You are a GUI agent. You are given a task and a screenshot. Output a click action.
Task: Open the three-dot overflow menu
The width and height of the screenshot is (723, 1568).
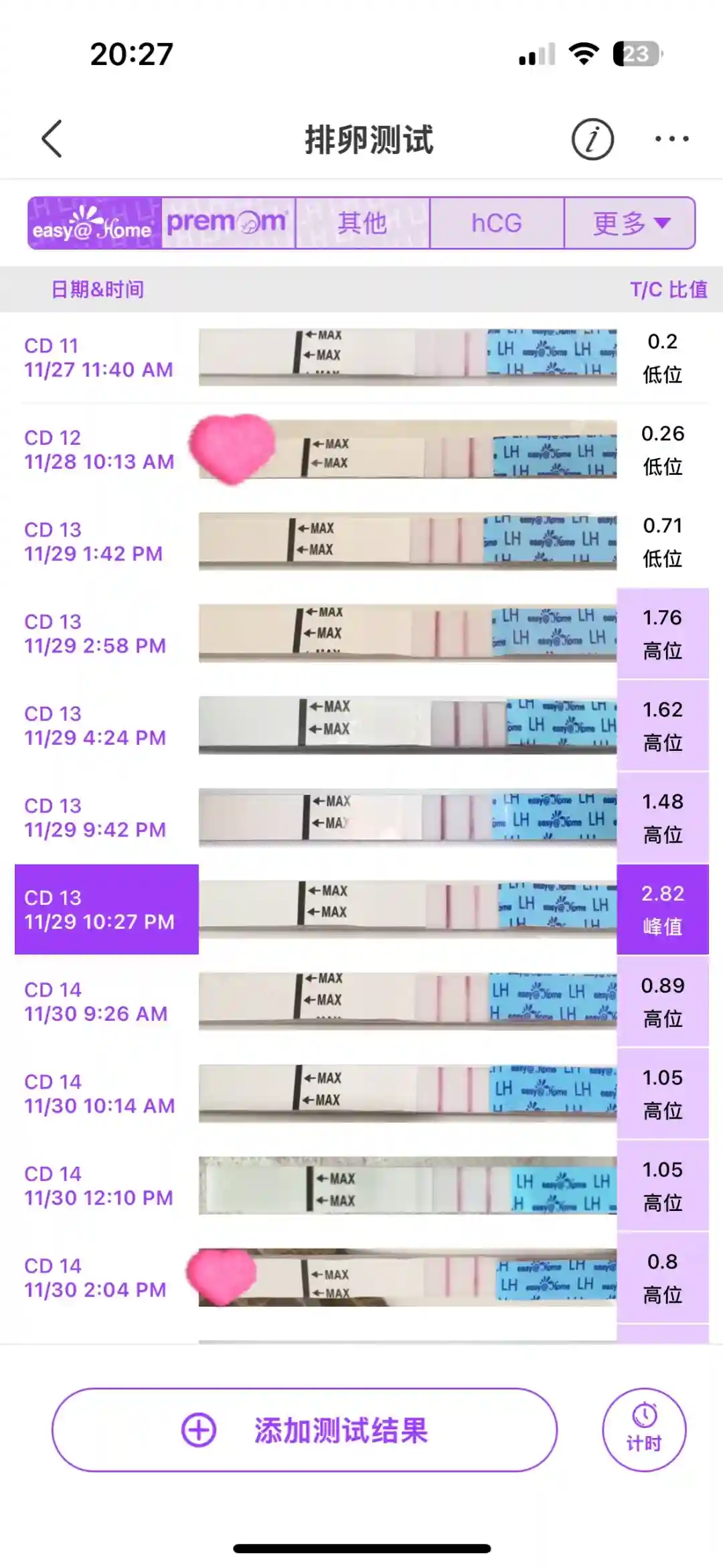tap(671, 139)
